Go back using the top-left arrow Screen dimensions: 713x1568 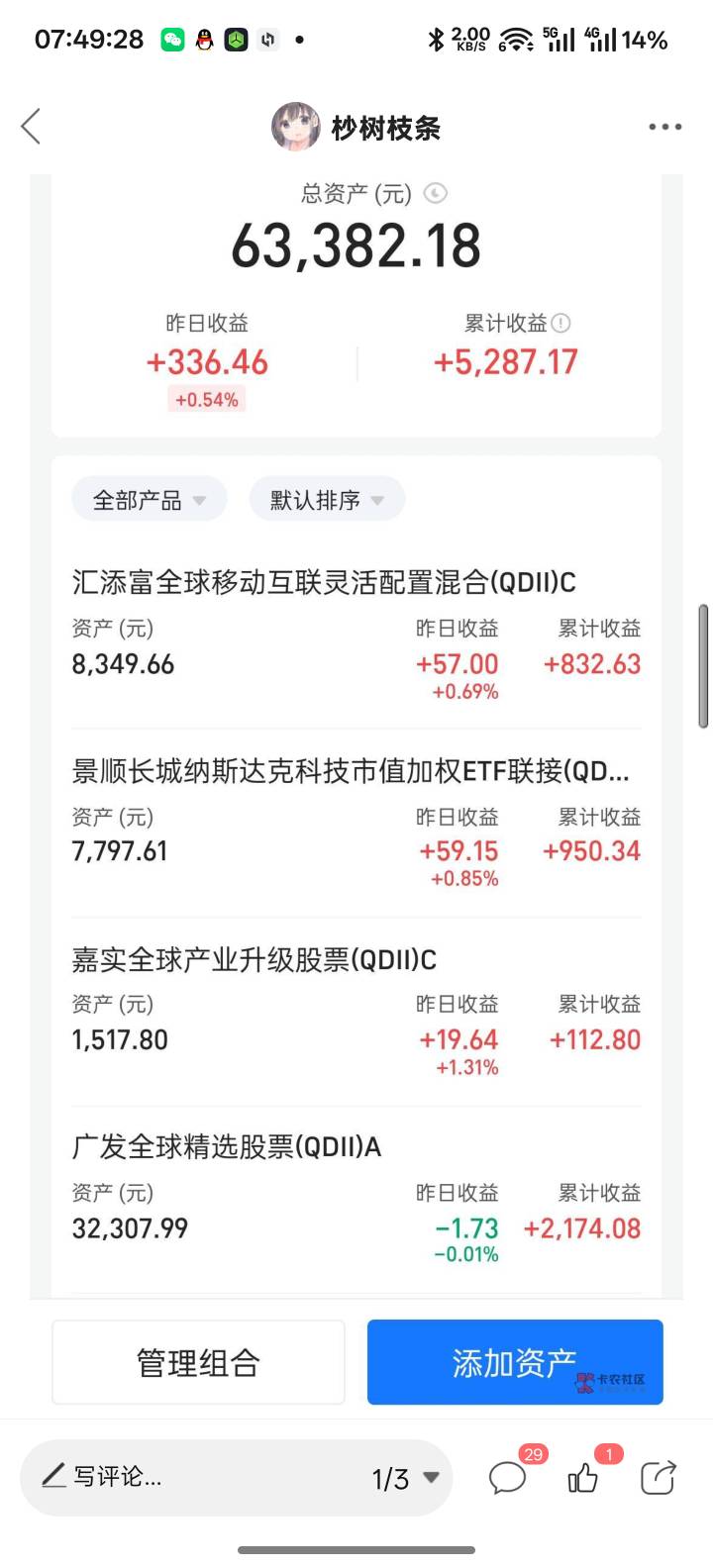click(x=32, y=127)
